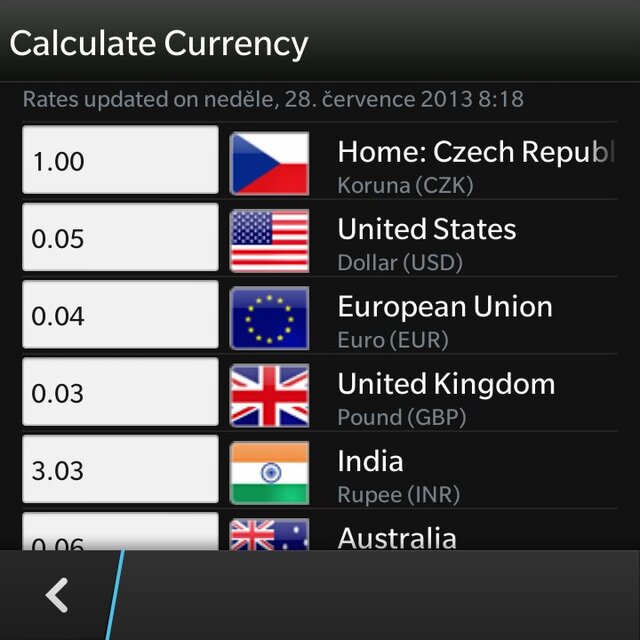
Task: Select the United Kingdom Pound row
Action: (x=470, y=395)
